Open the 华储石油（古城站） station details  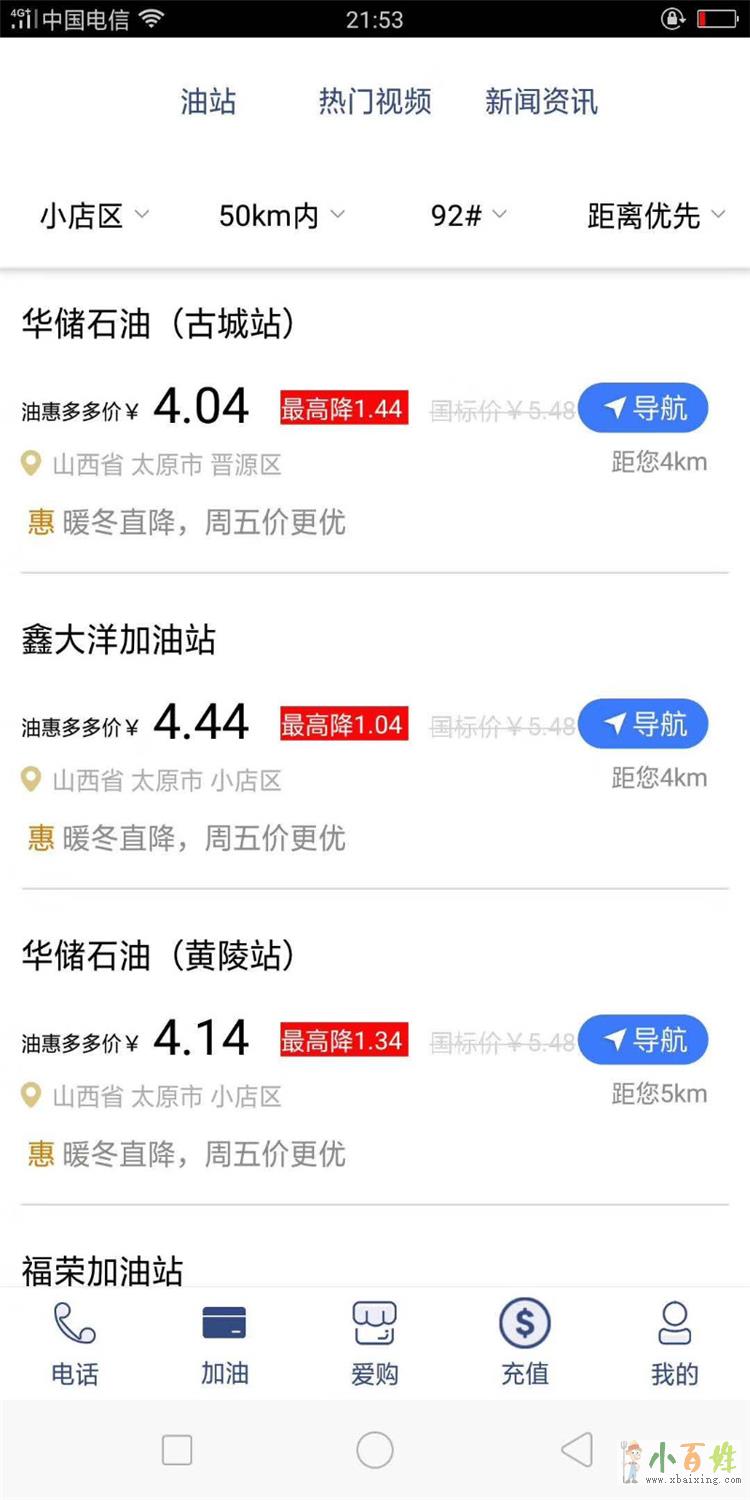[158, 324]
